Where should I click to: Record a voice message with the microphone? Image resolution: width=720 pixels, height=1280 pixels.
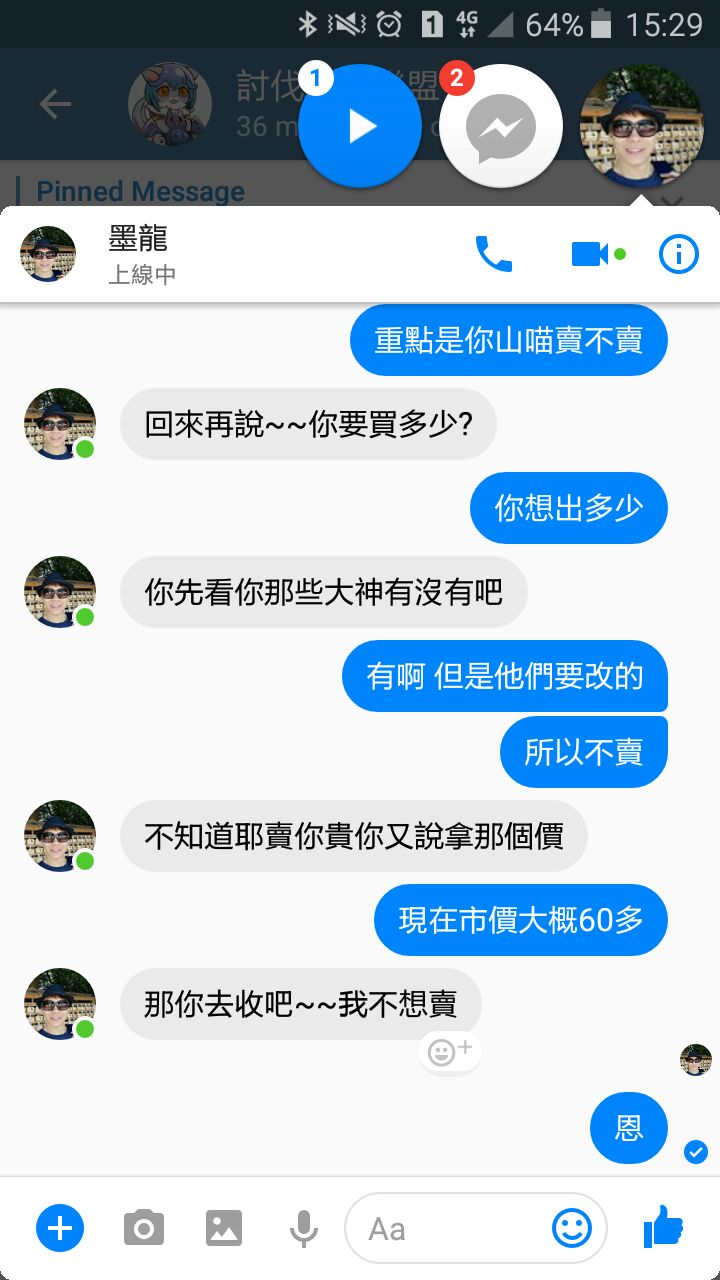pos(304,1228)
